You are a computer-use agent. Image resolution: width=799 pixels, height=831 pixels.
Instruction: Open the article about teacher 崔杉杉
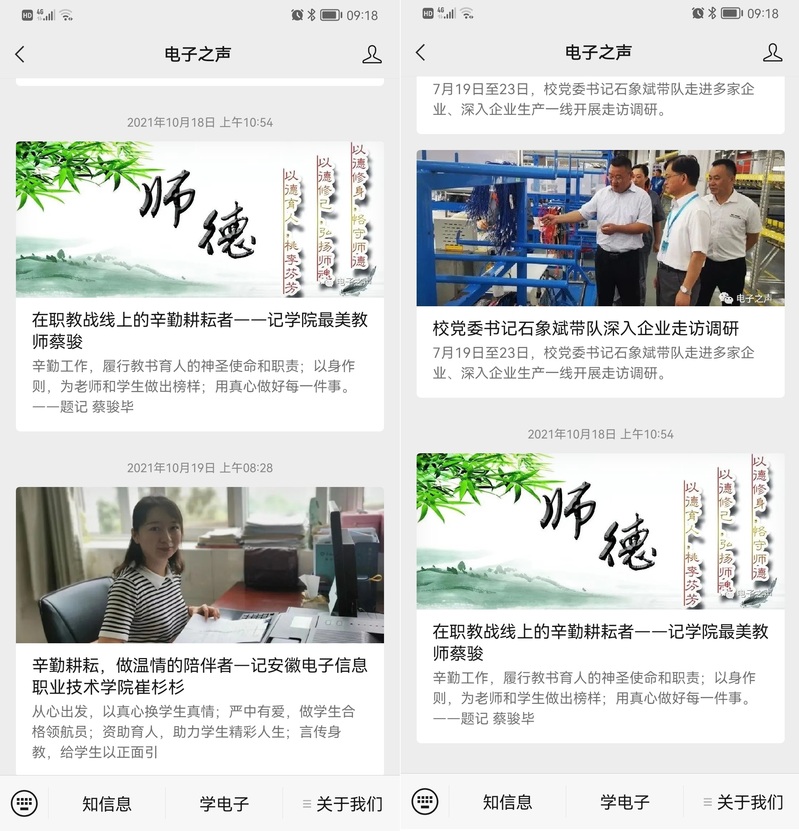tap(199, 676)
